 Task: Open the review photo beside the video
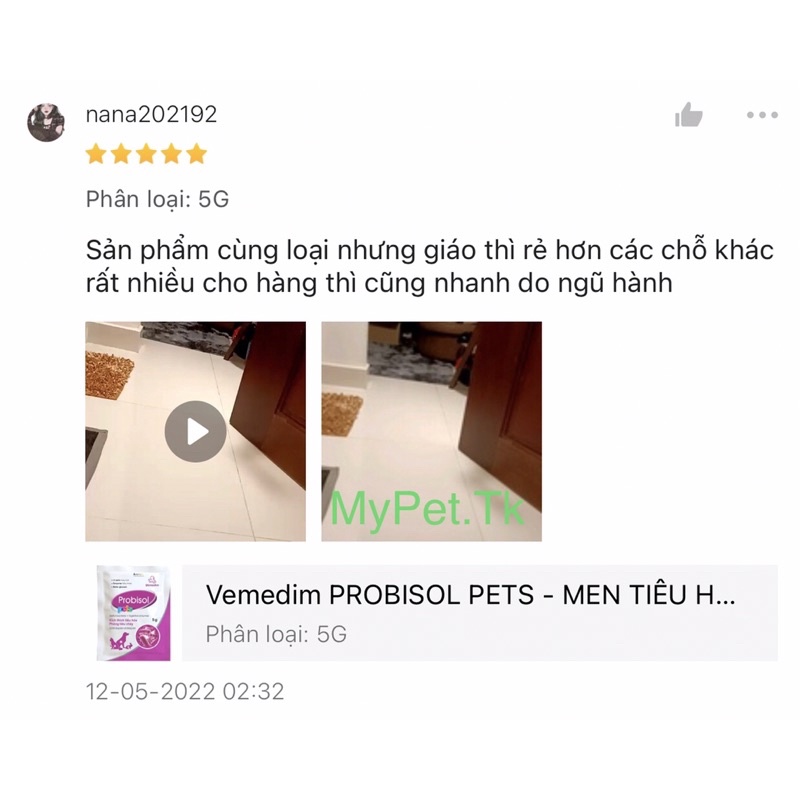[x=432, y=431]
